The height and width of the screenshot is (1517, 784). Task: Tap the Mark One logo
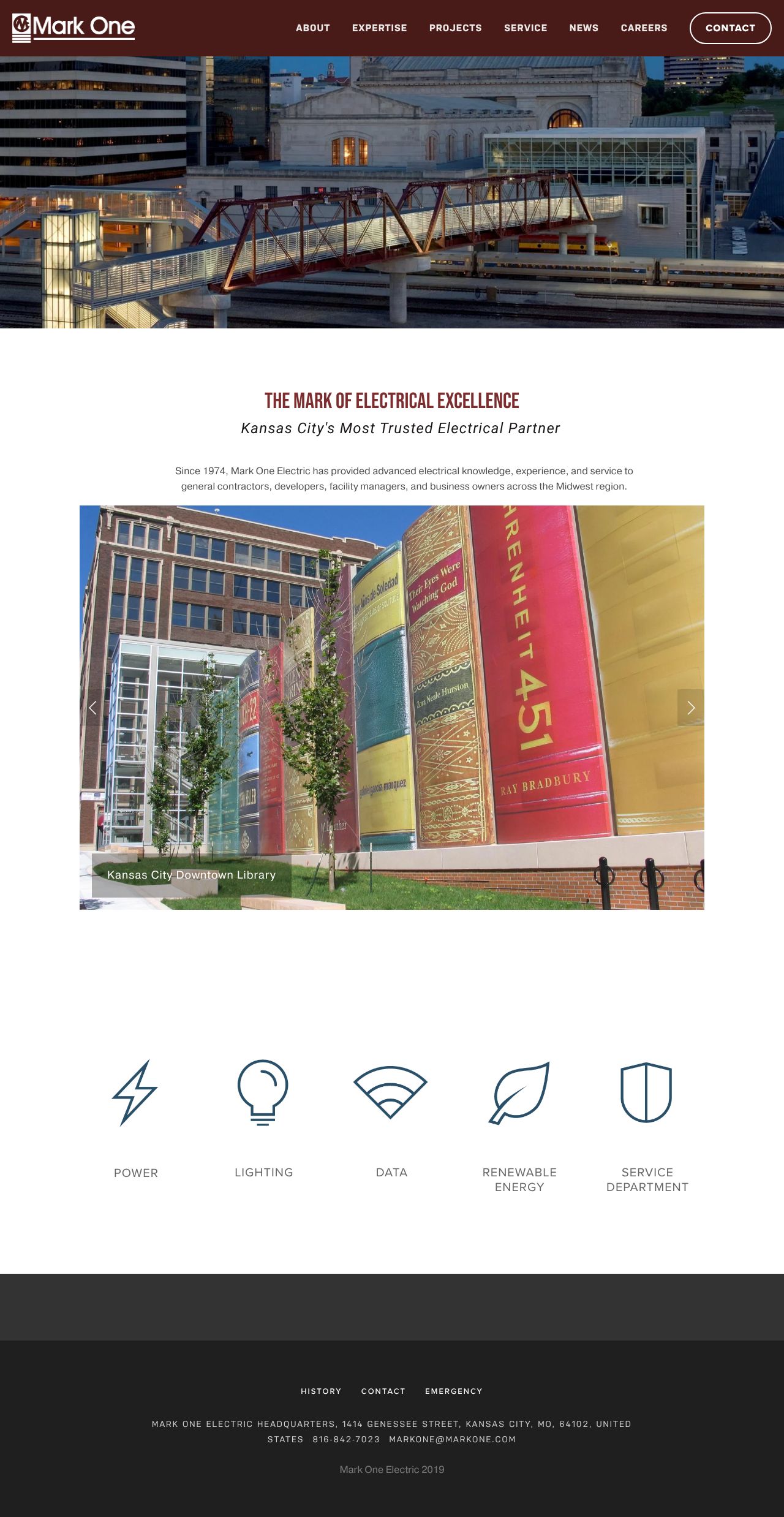(73, 28)
